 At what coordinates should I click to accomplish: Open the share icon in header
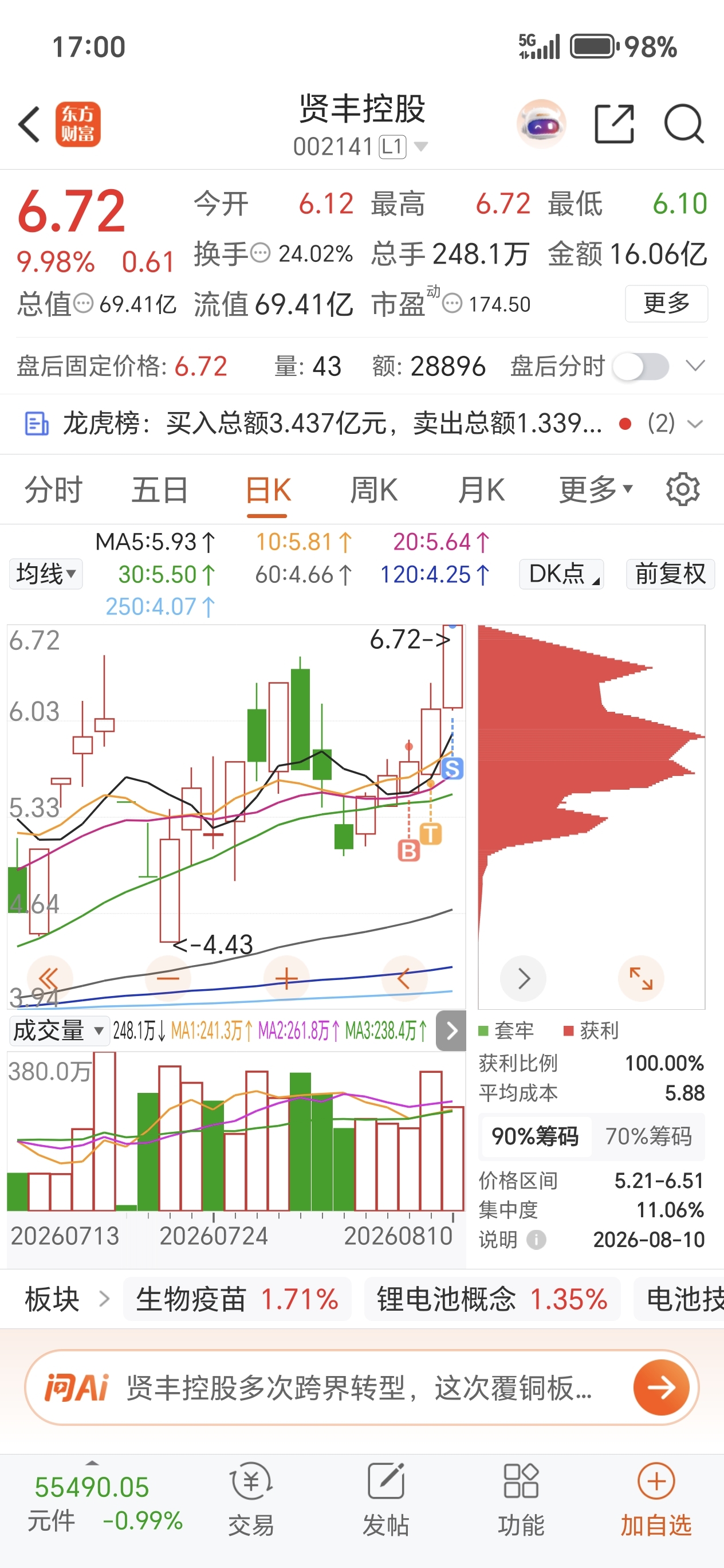pos(614,124)
